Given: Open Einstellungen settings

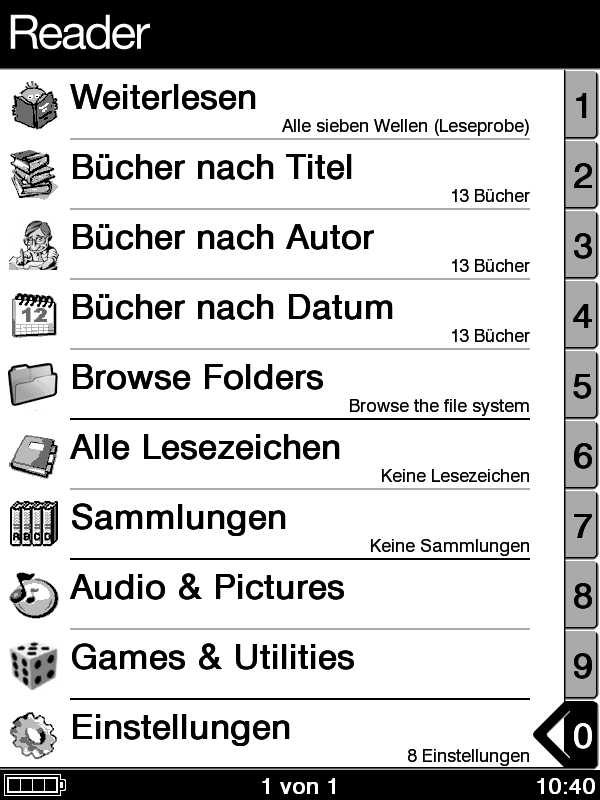Looking at the screenshot, I should 270,735.
